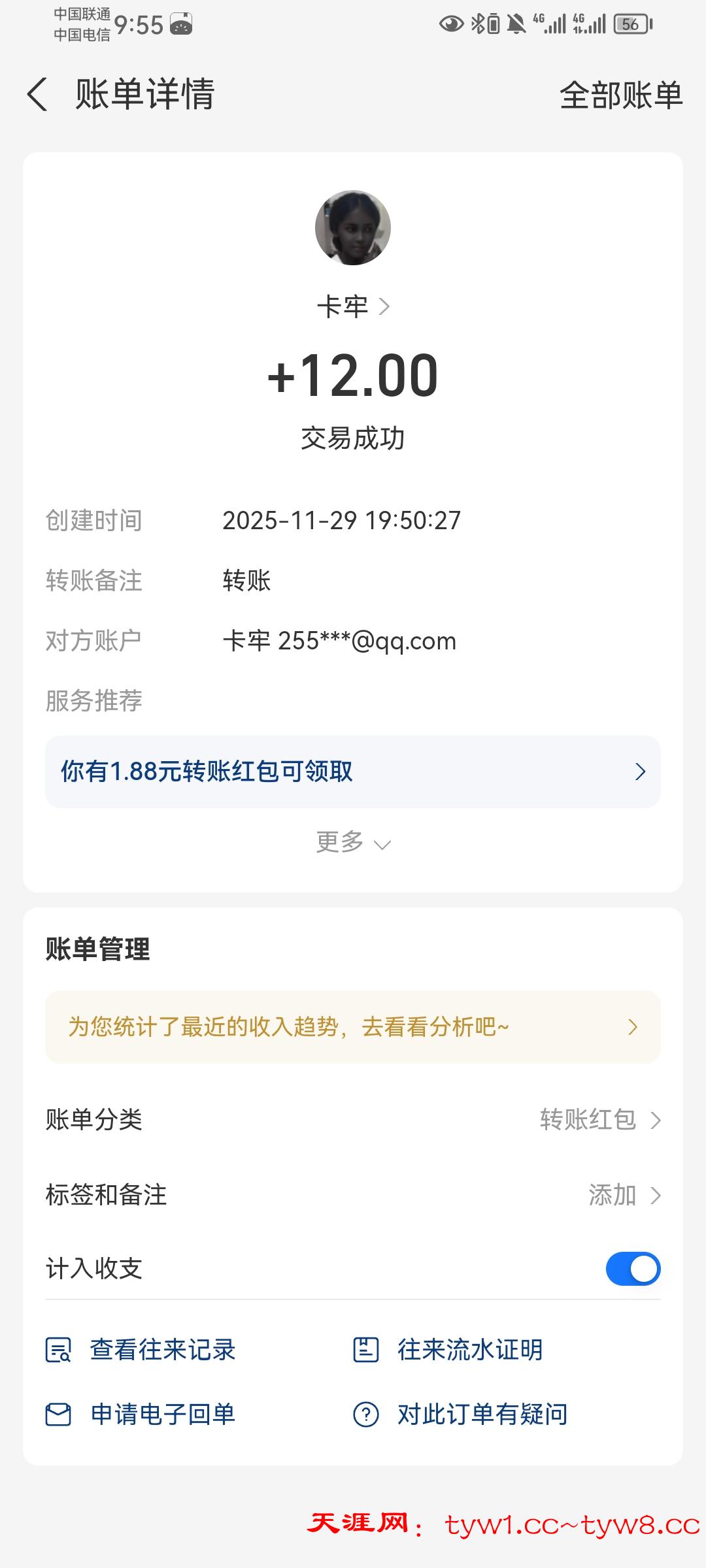Viewport: 706px width, 1568px height.
Task: Request 往来流水证明
Action: [x=448, y=1350]
